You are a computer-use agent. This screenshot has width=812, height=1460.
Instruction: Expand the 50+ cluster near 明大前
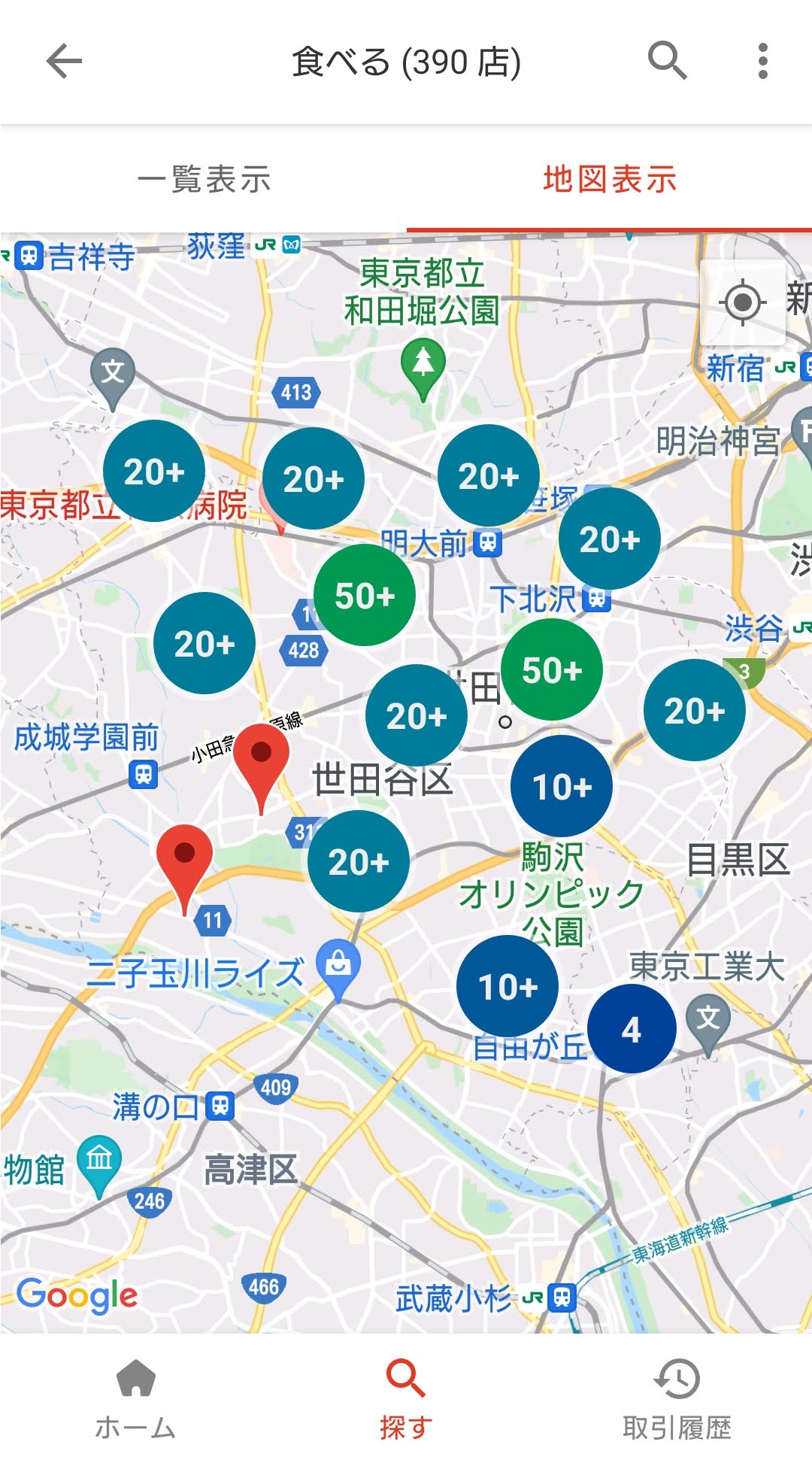pyautogui.click(x=365, y=595)
